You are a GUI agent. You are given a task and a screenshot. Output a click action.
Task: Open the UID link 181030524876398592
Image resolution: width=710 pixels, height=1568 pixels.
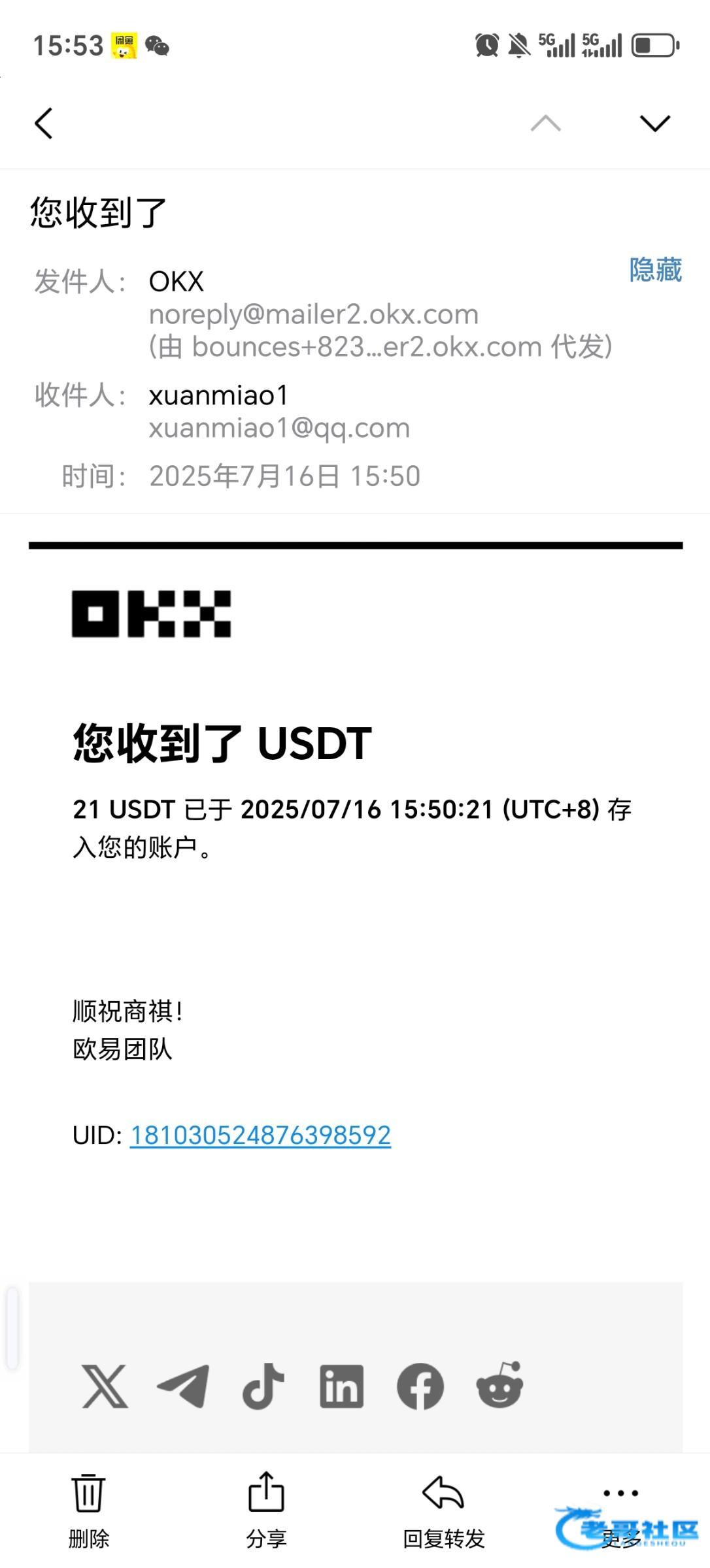point(260,1135)
